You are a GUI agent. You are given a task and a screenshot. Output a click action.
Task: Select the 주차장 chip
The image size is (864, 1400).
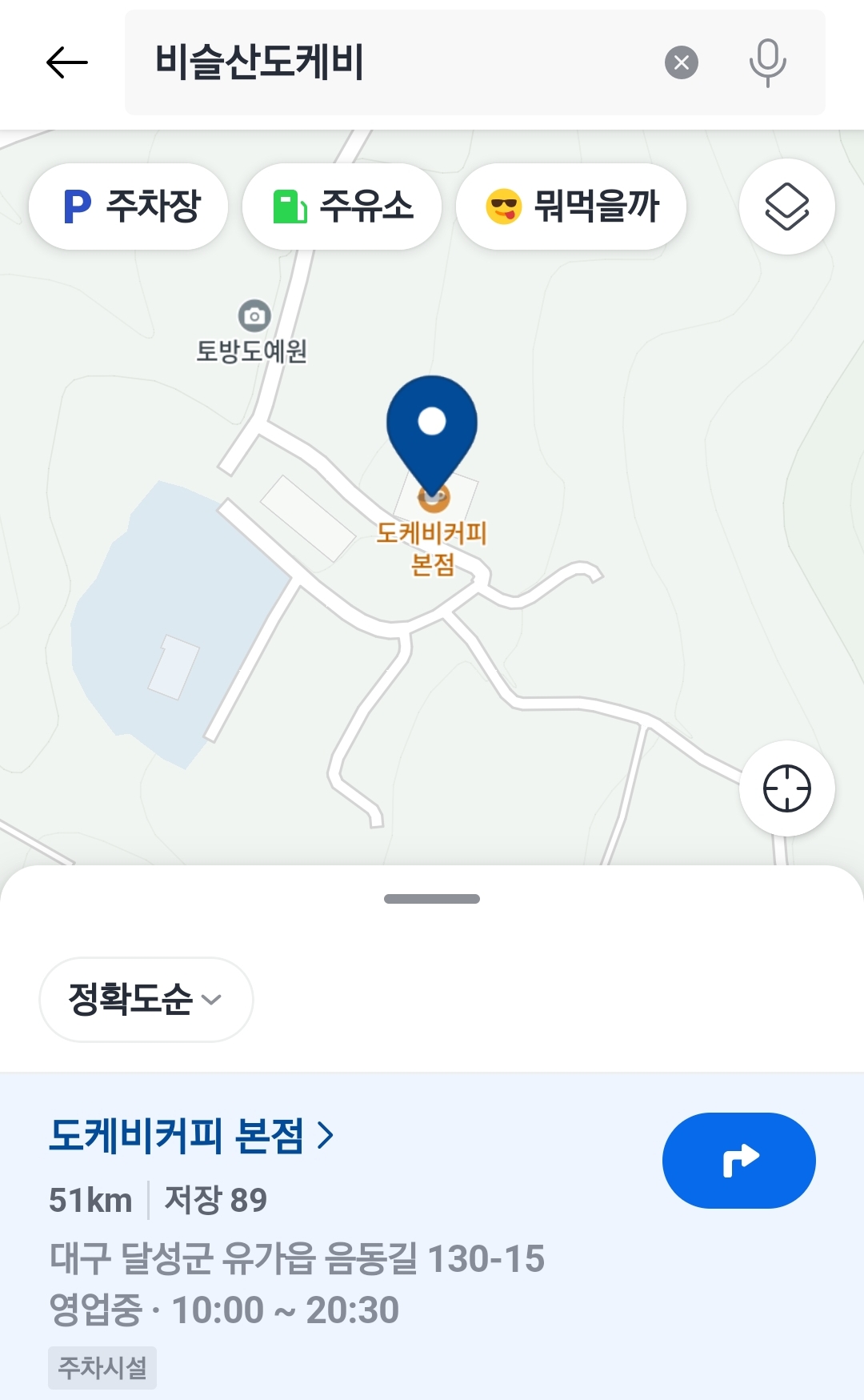[129, 207]
